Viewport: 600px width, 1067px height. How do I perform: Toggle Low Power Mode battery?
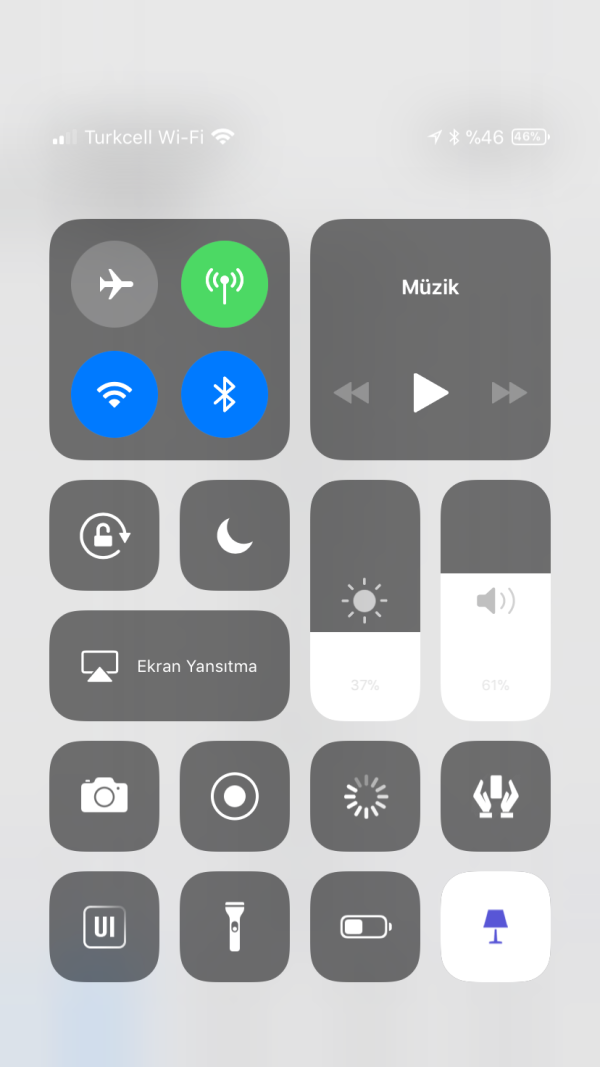coord(365,927)
